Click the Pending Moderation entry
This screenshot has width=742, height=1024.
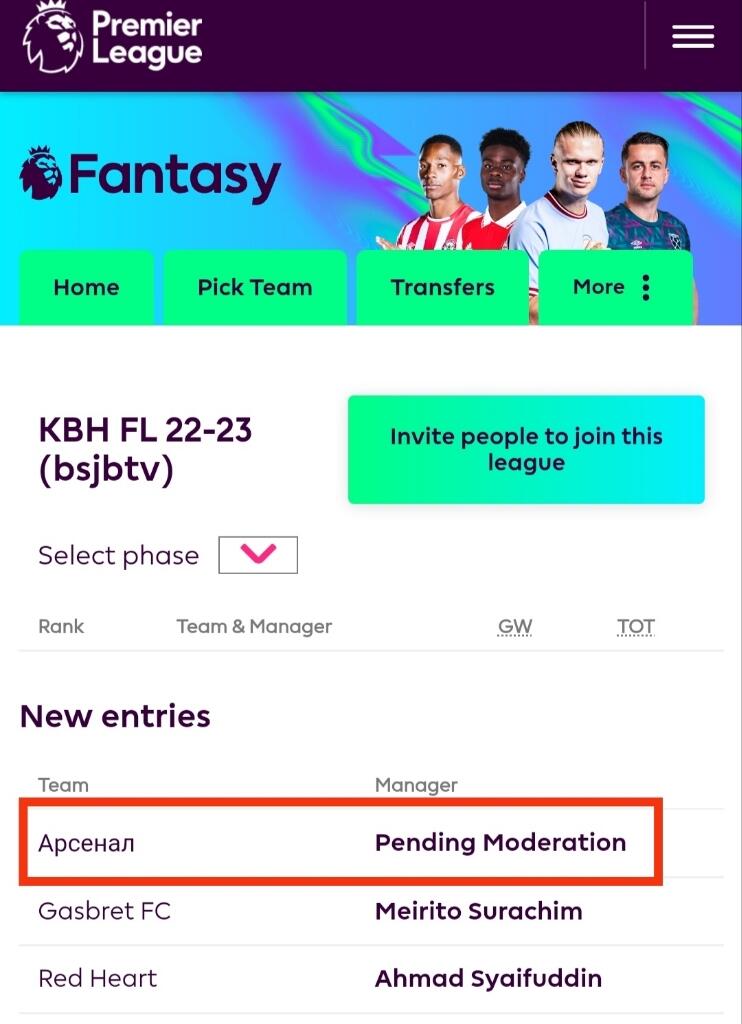[x=500, y=843]
